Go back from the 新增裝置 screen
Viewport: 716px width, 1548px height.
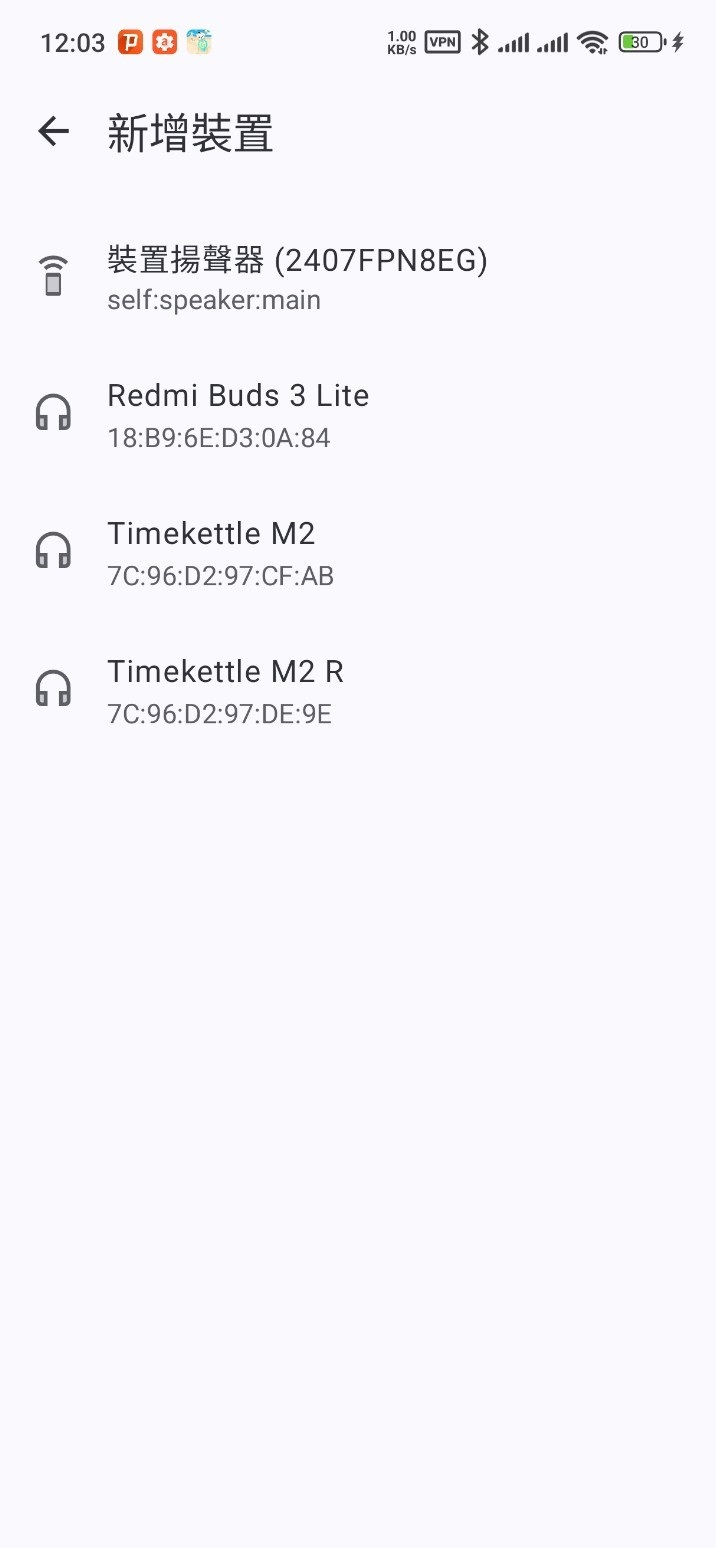pos(54,131)
